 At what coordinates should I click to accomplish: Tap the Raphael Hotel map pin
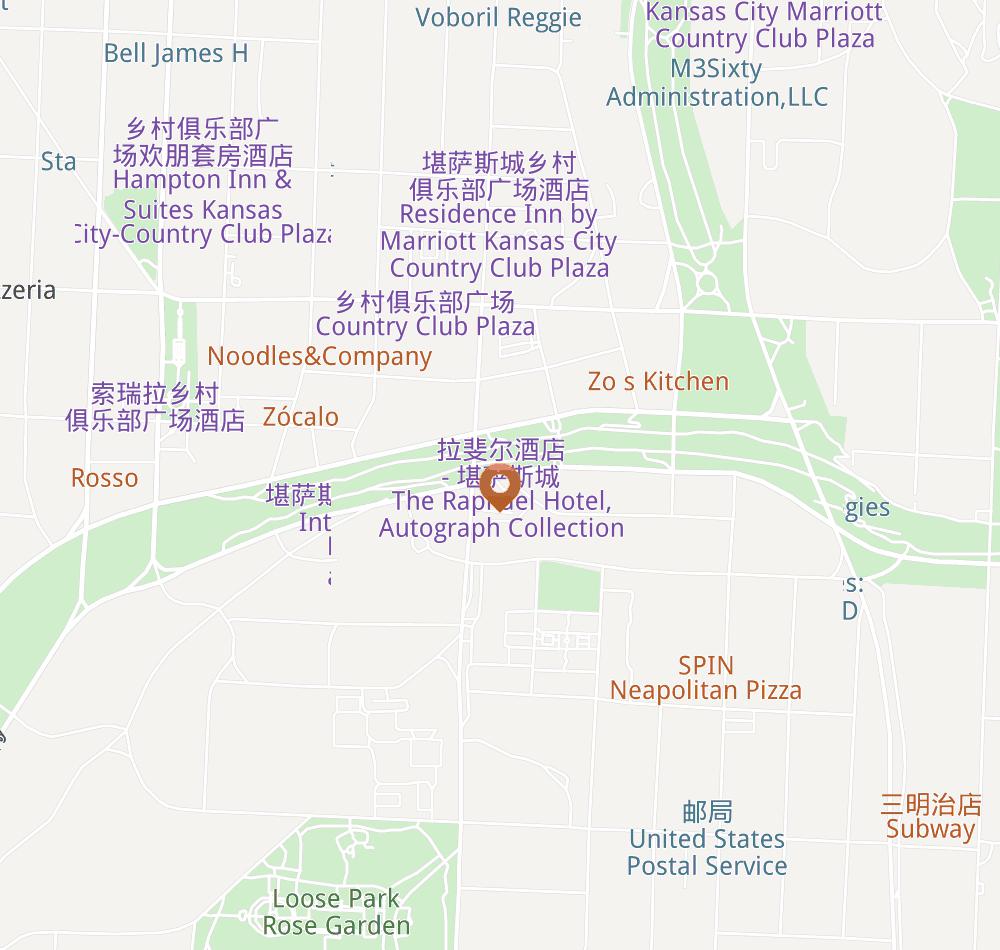(498, 487)
